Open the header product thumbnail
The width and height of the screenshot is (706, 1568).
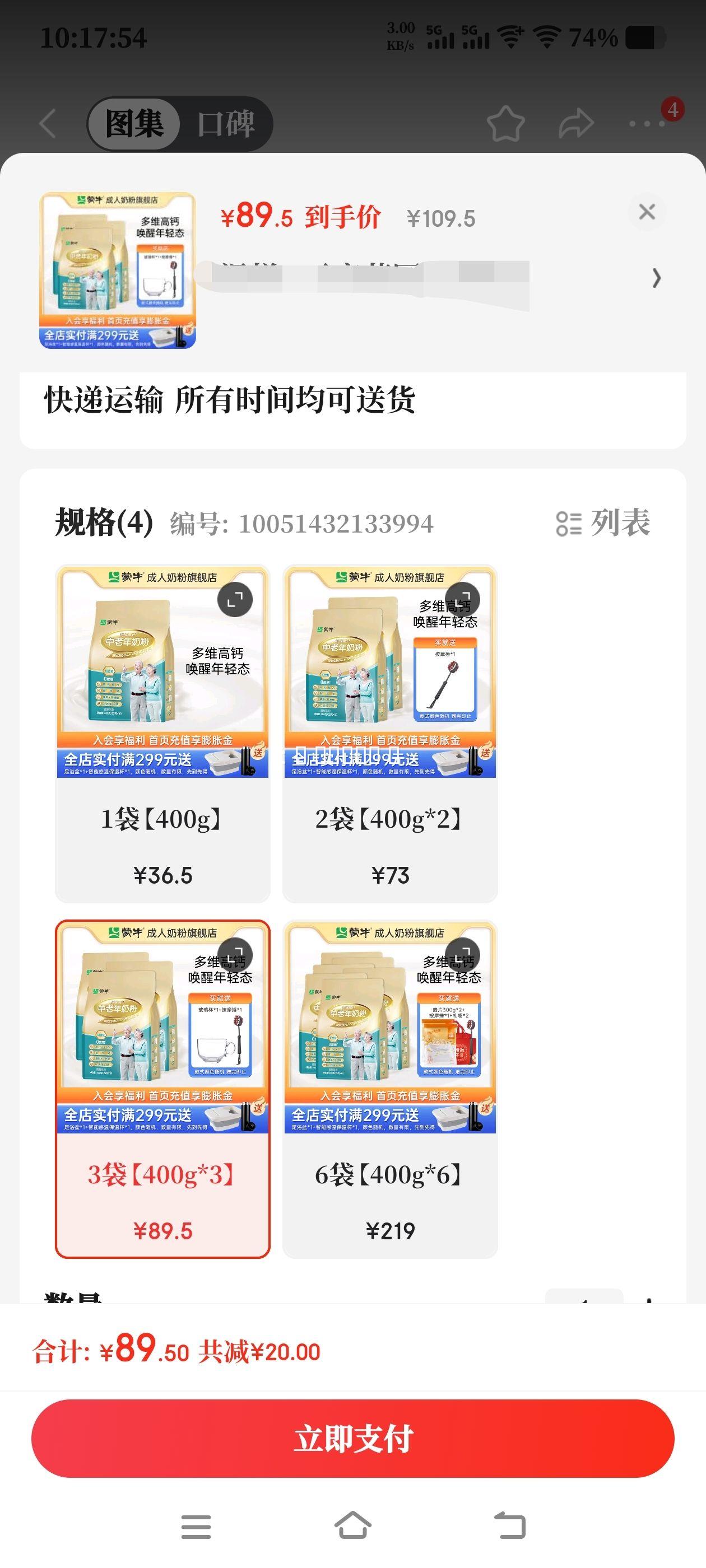click(118, 270)
